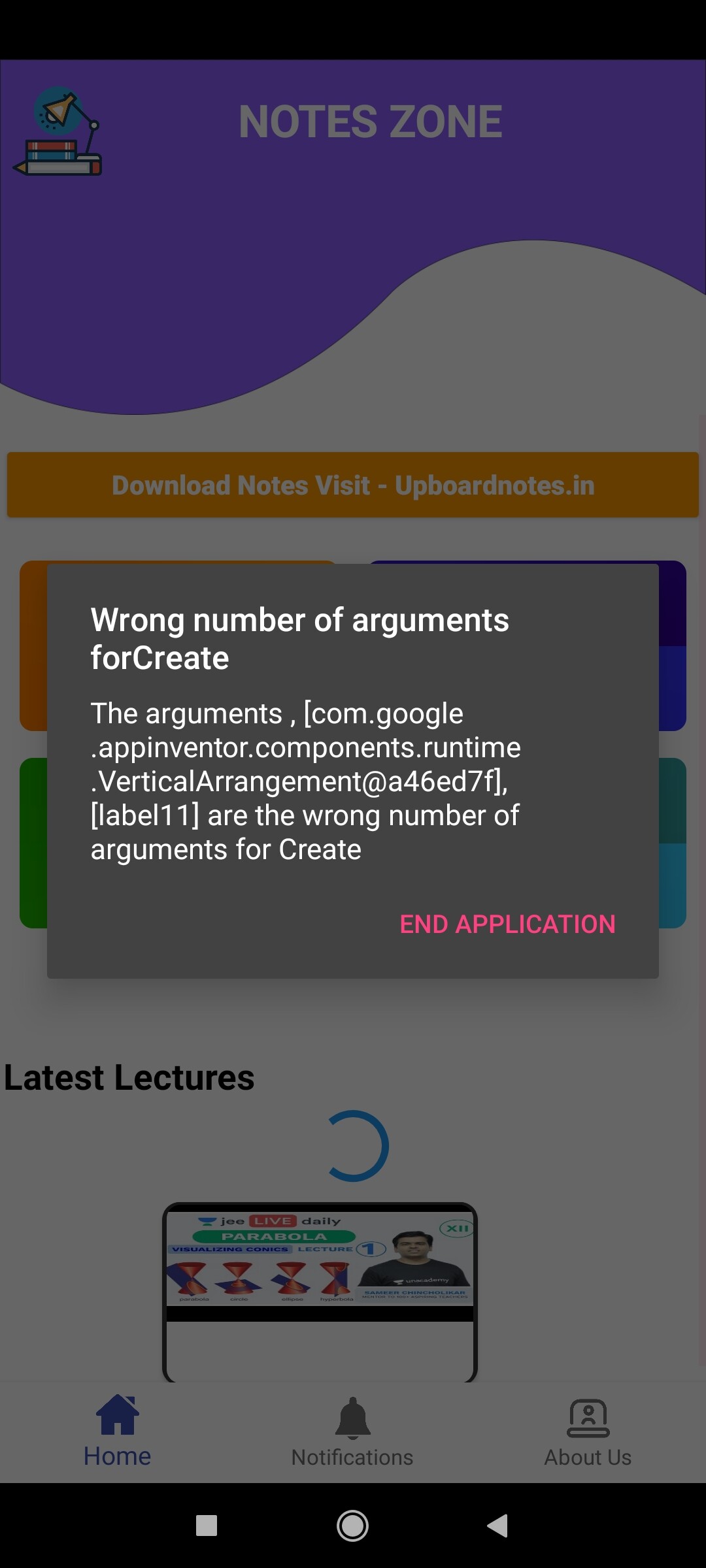This screenshot has width=706, height=1568.
Task: Go back using the system back button
Action: click(x=498, y=1526)
